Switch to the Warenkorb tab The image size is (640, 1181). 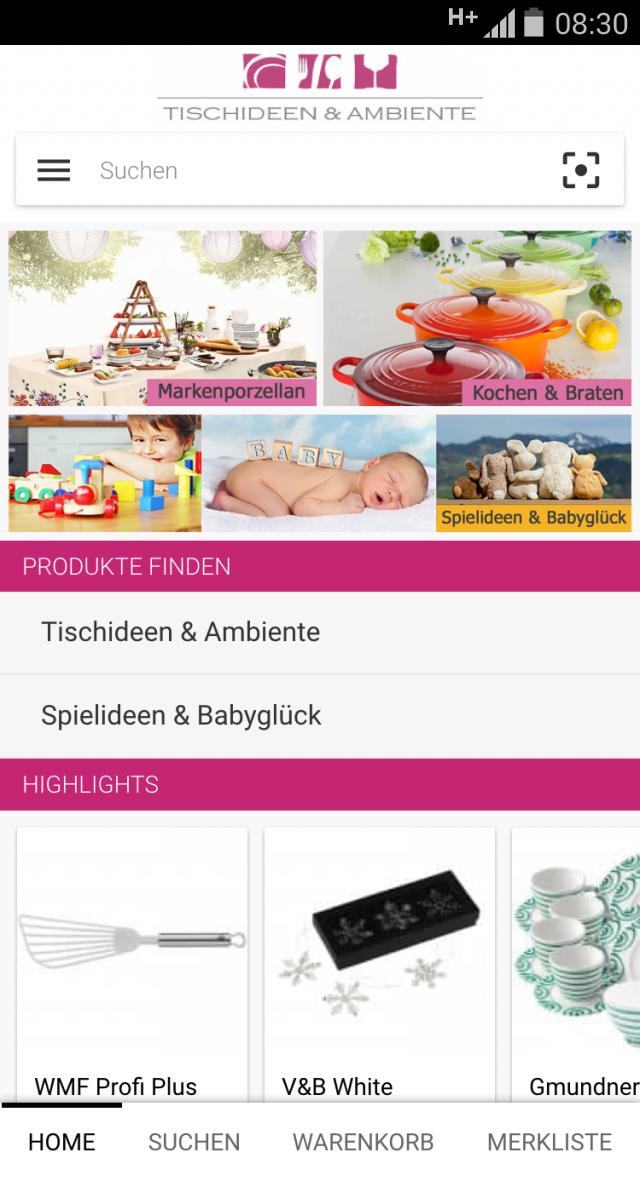tap(363, 1142)
